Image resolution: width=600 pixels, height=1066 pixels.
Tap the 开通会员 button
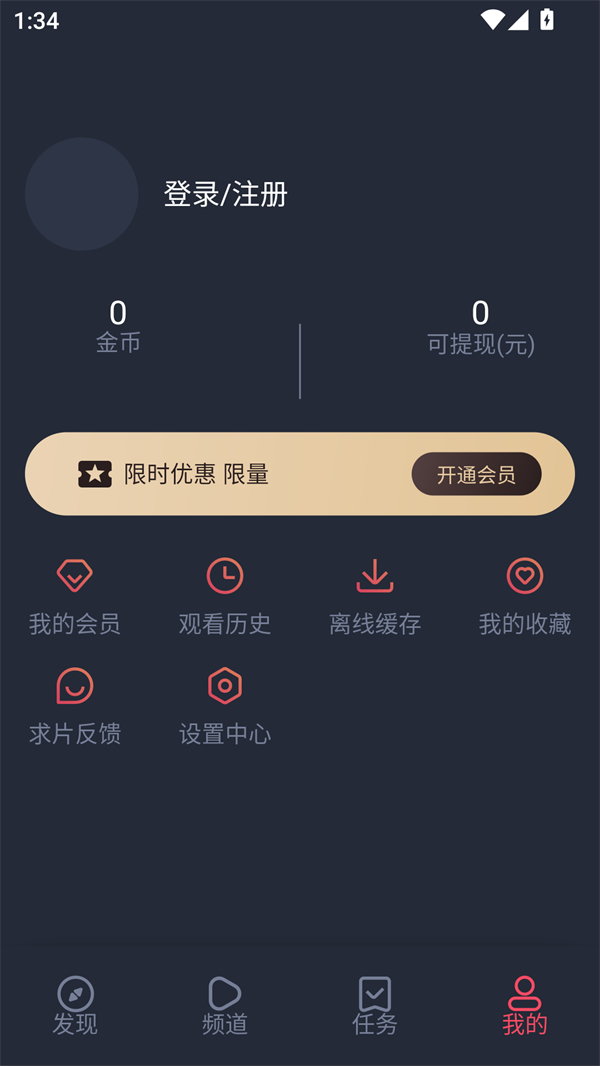(x=476, y=474)
